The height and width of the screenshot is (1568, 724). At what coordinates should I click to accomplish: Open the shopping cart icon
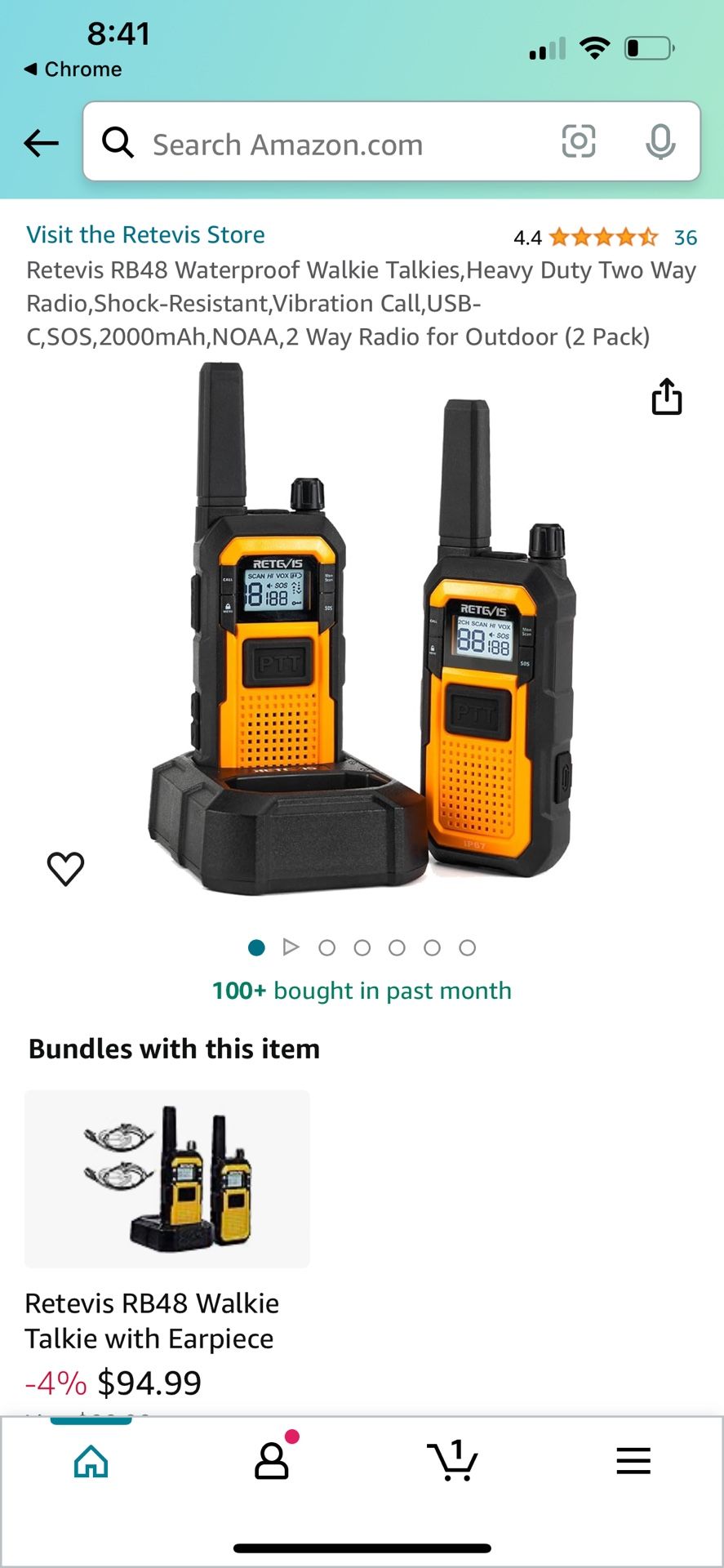click(x=454, y=1461)
